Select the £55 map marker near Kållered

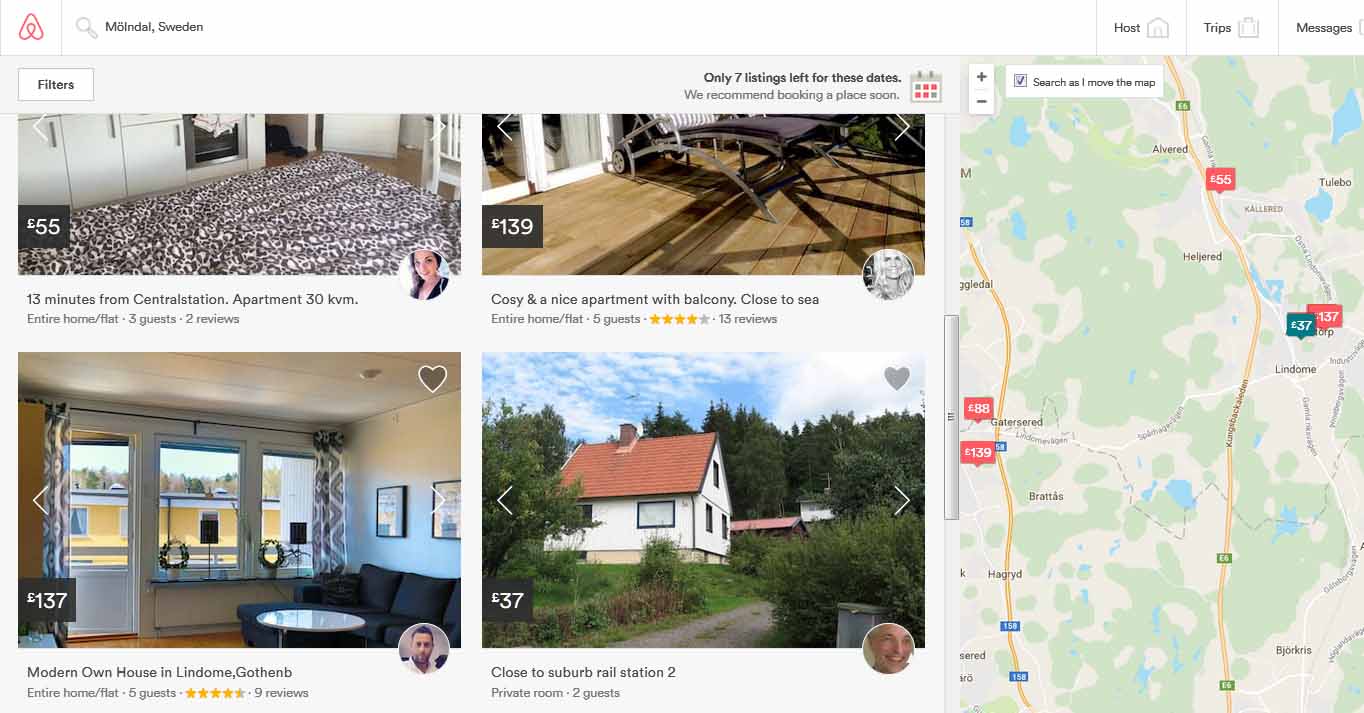click(x=1220, y=179)
